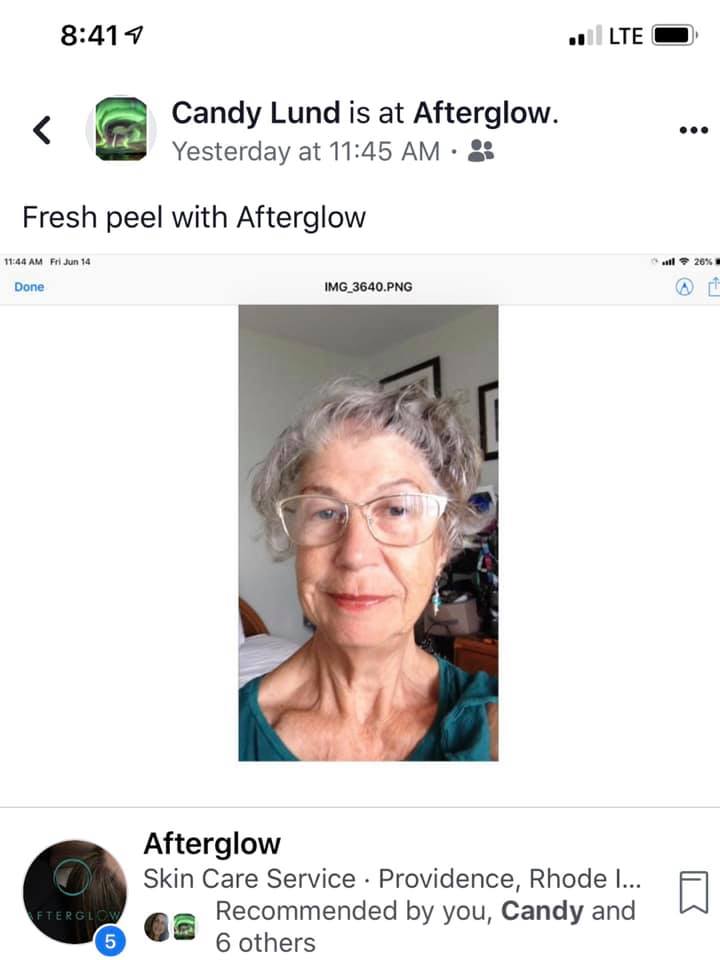
Task: Visit the Afterglow page name link
Action: 212,843
